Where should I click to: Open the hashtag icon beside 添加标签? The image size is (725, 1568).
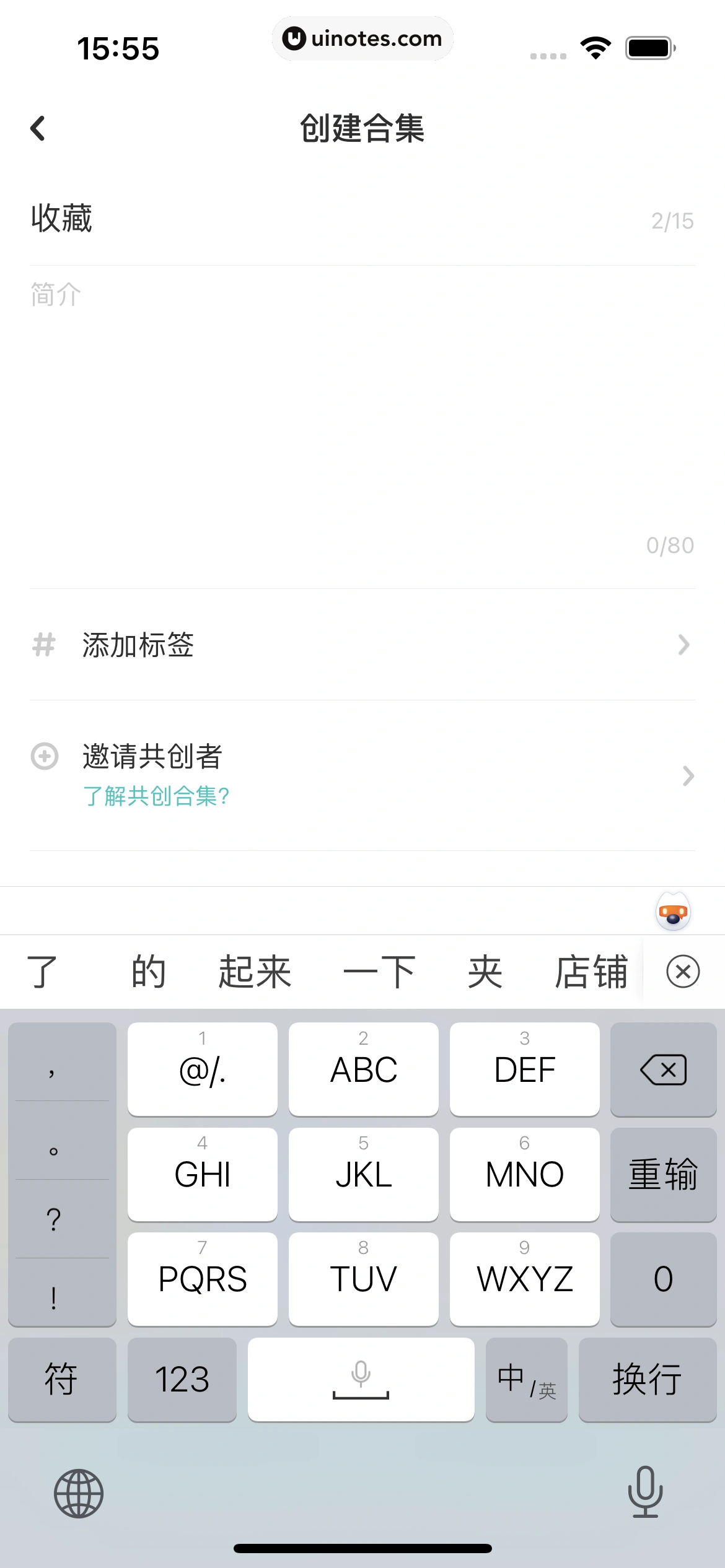coord(43,645)
